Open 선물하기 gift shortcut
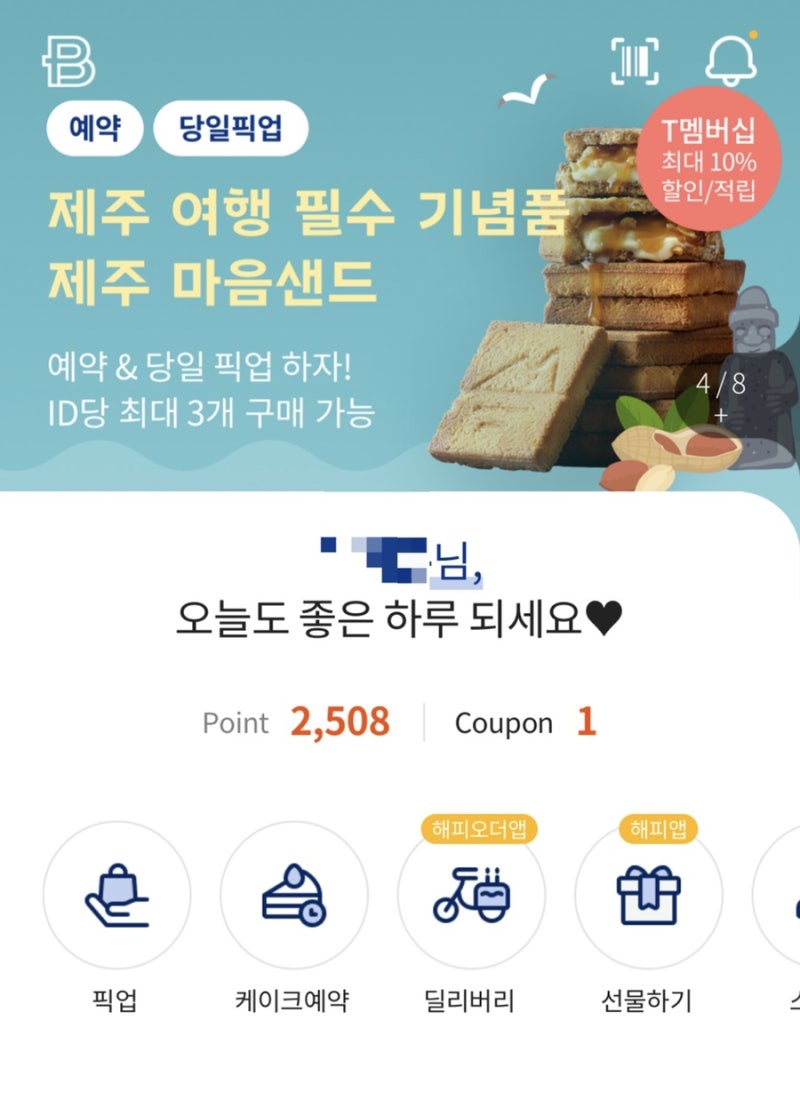The image size is (800, 1116). point(648,895)
